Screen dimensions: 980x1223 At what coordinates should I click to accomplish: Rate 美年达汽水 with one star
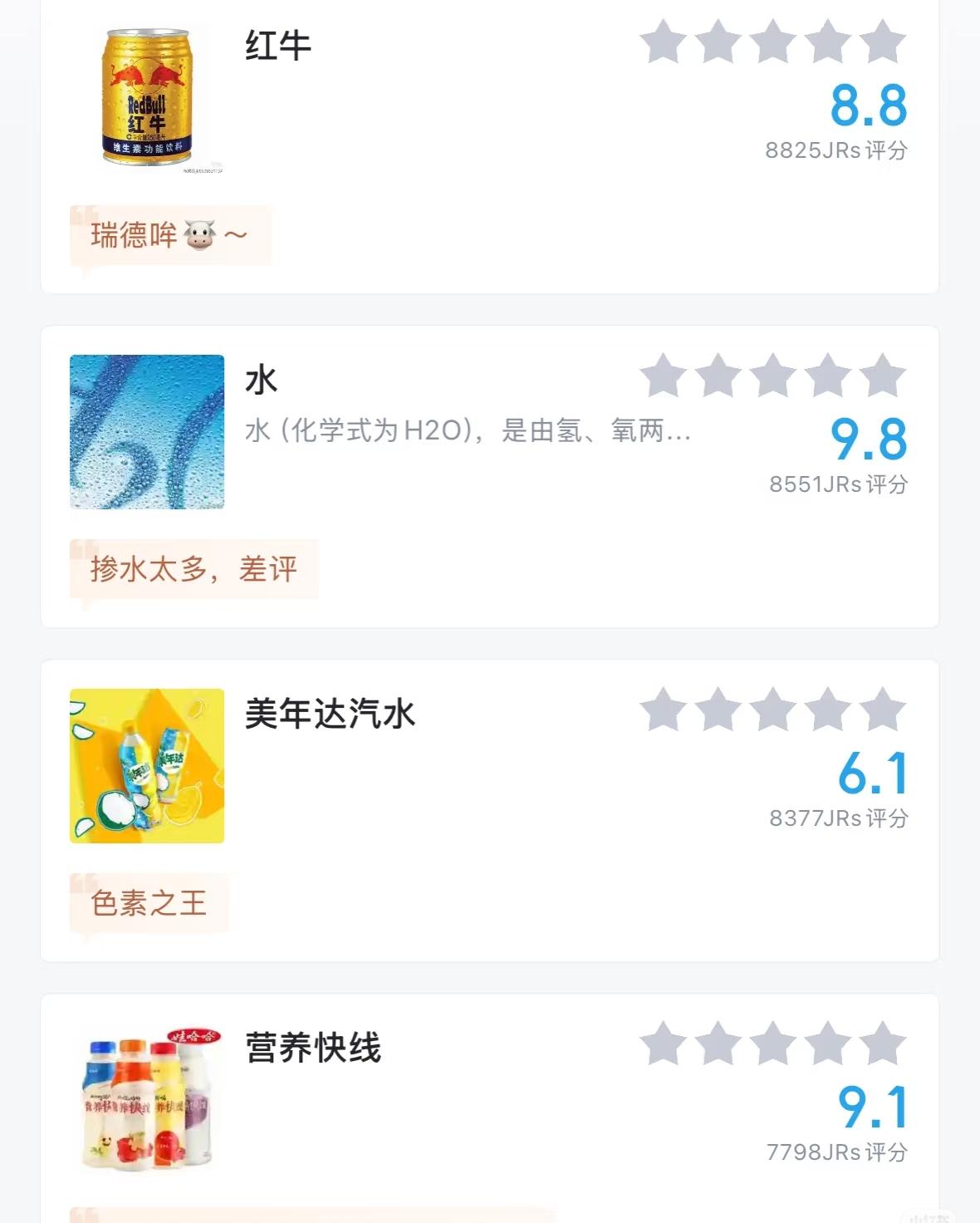[x=664, y=710]
